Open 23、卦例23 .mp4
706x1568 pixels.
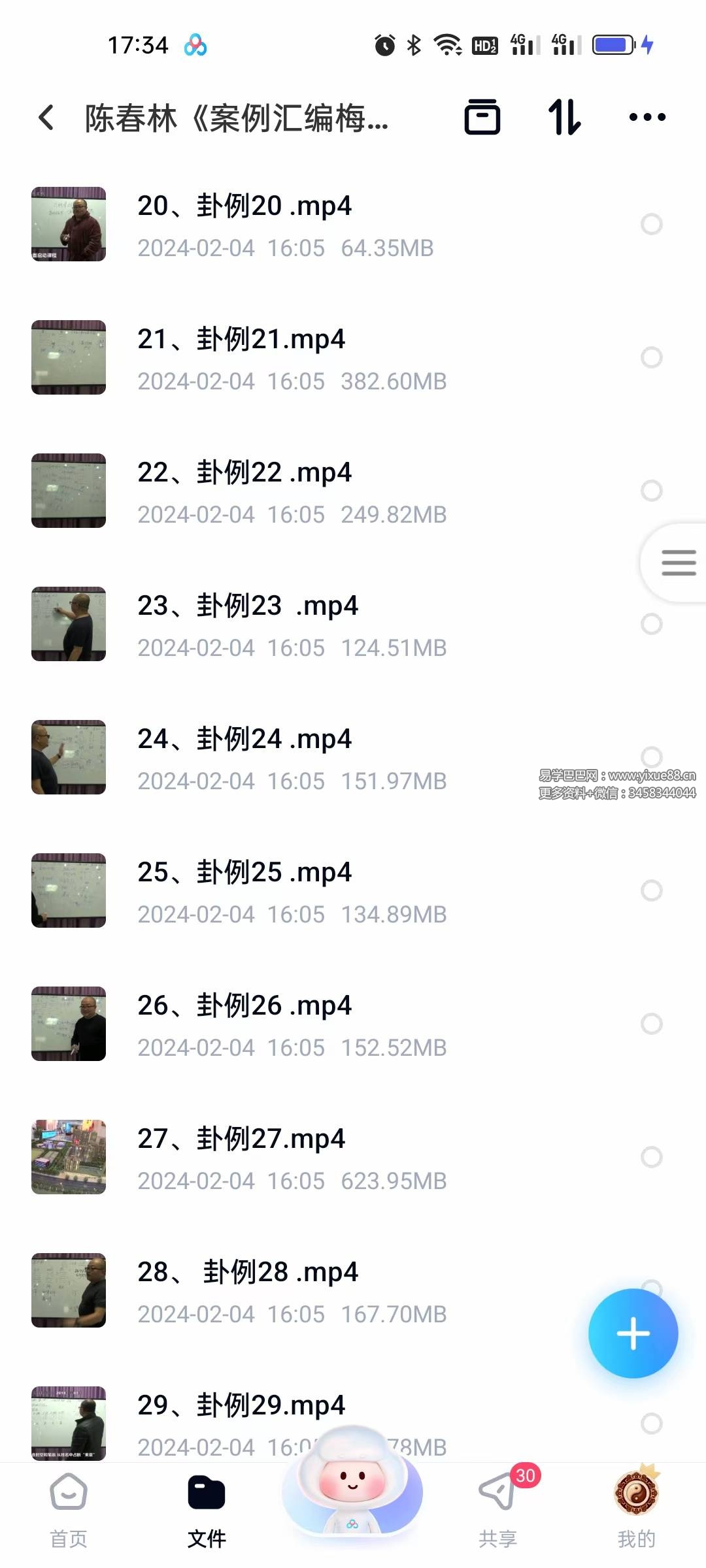248,606
